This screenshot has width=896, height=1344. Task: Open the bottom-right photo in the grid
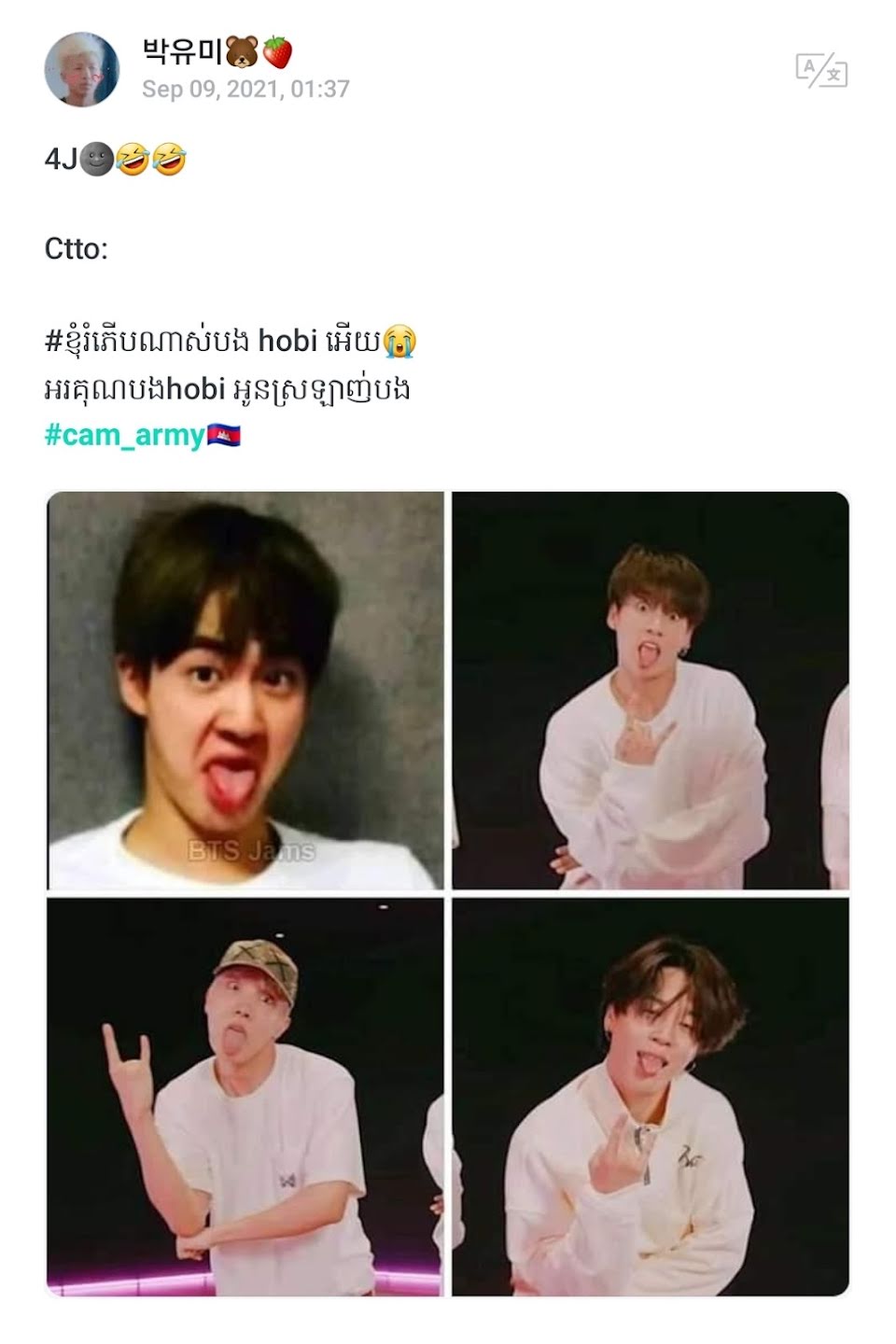tap(651, 1097)
